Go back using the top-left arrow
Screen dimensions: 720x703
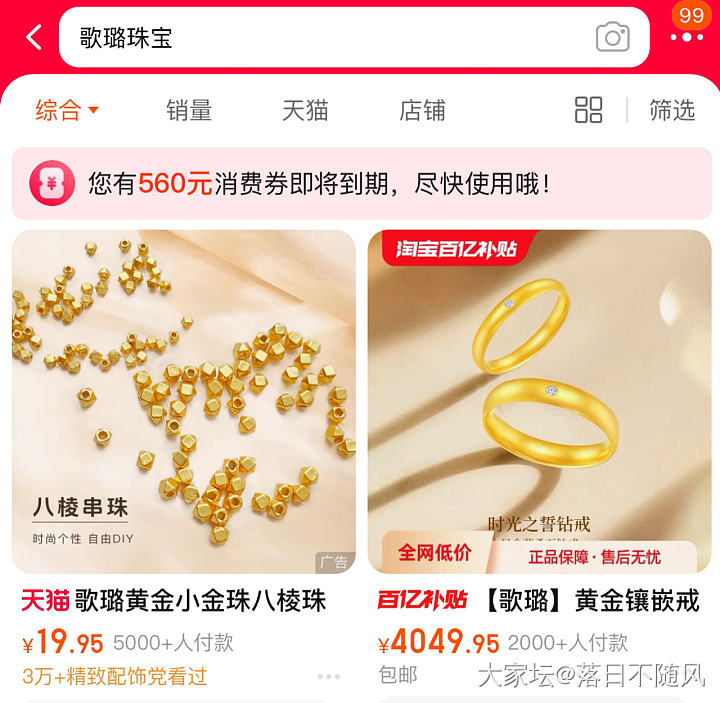coord(34,38)
